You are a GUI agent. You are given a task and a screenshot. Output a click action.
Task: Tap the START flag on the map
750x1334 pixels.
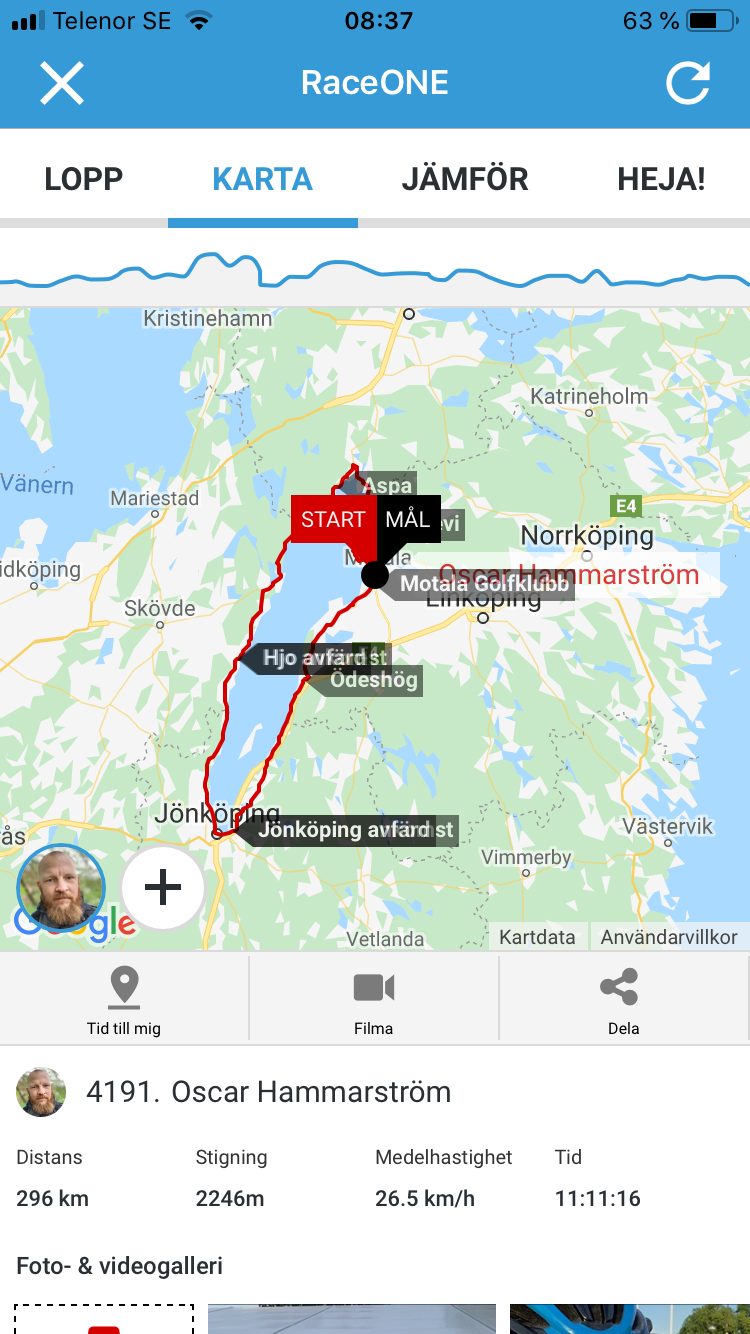333,520
